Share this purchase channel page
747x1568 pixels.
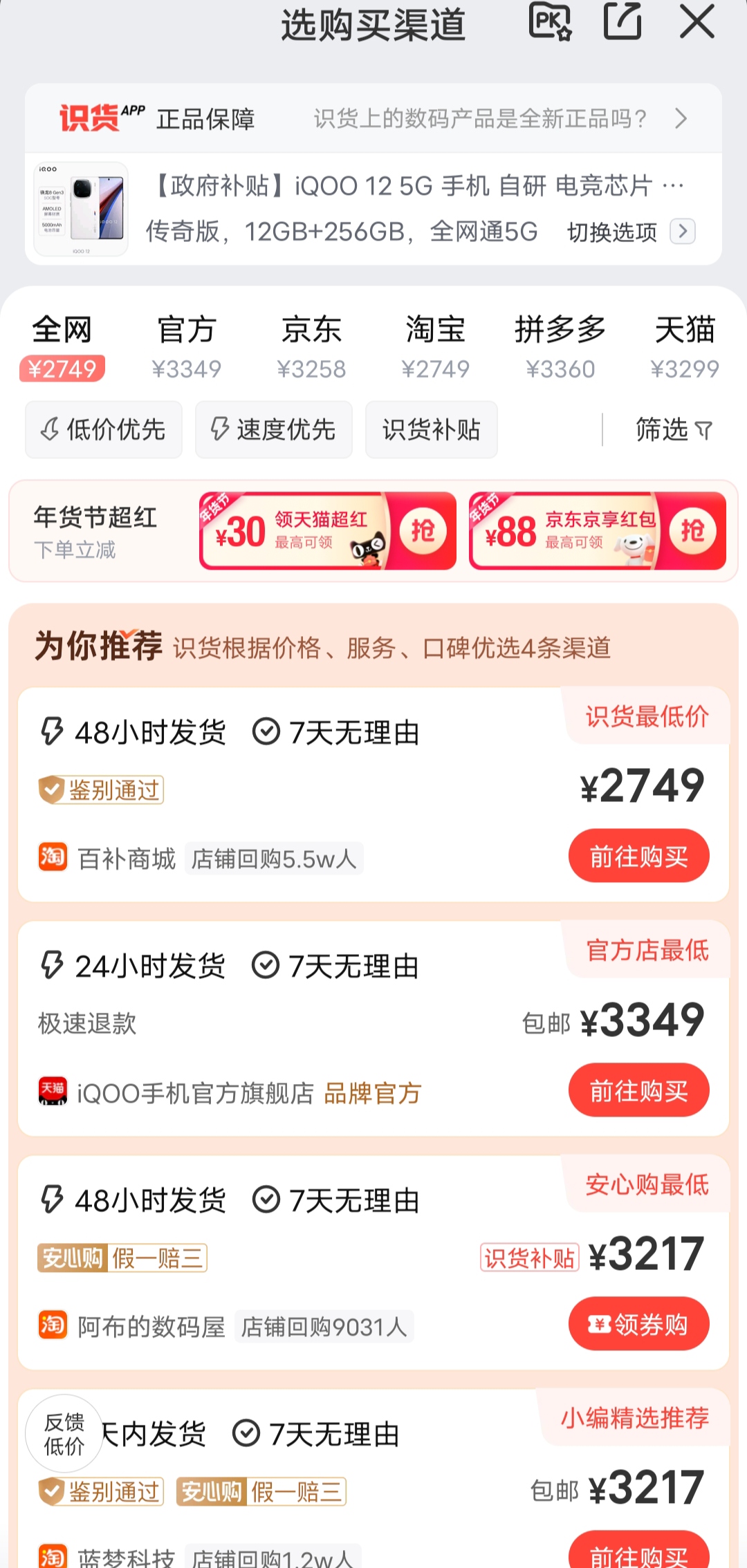click(622, 22)
